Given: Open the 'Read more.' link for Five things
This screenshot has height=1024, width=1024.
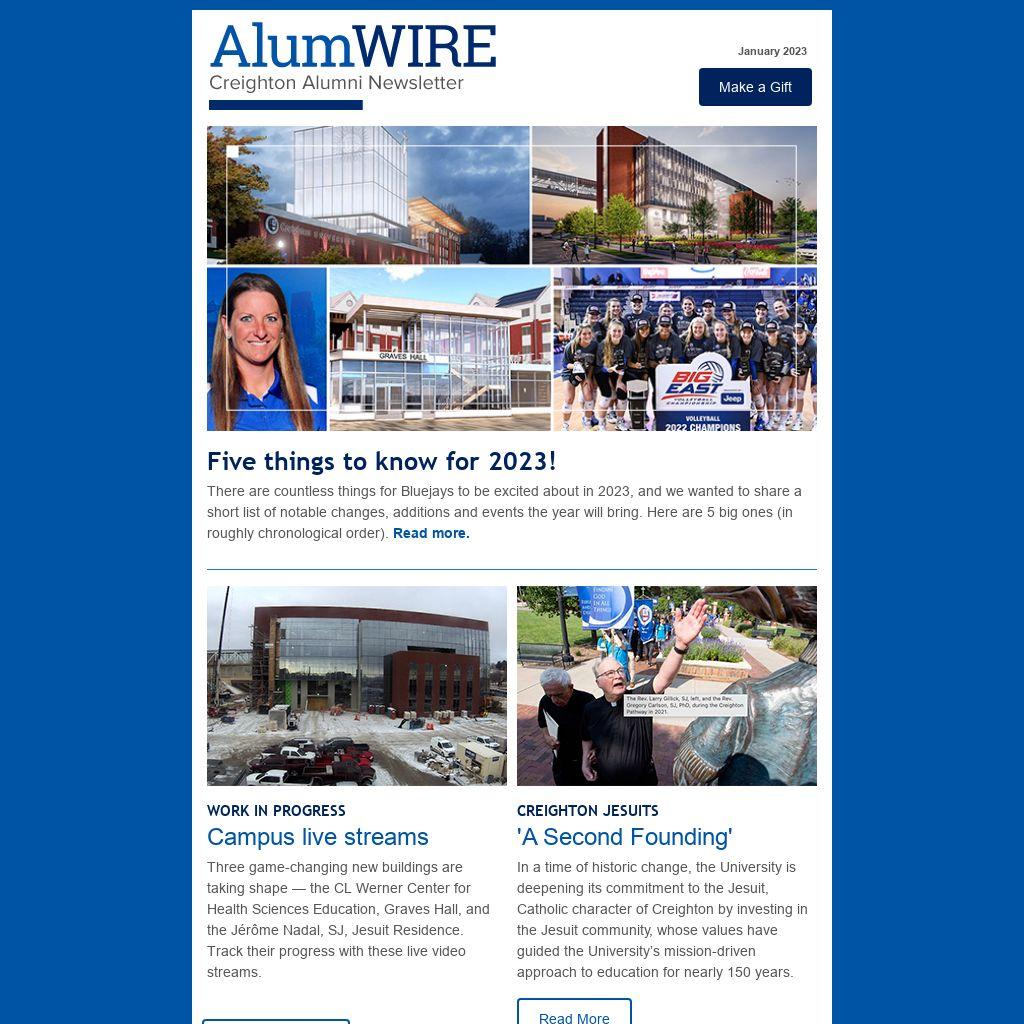Looking at the screenshot, I should click(431, 533).
